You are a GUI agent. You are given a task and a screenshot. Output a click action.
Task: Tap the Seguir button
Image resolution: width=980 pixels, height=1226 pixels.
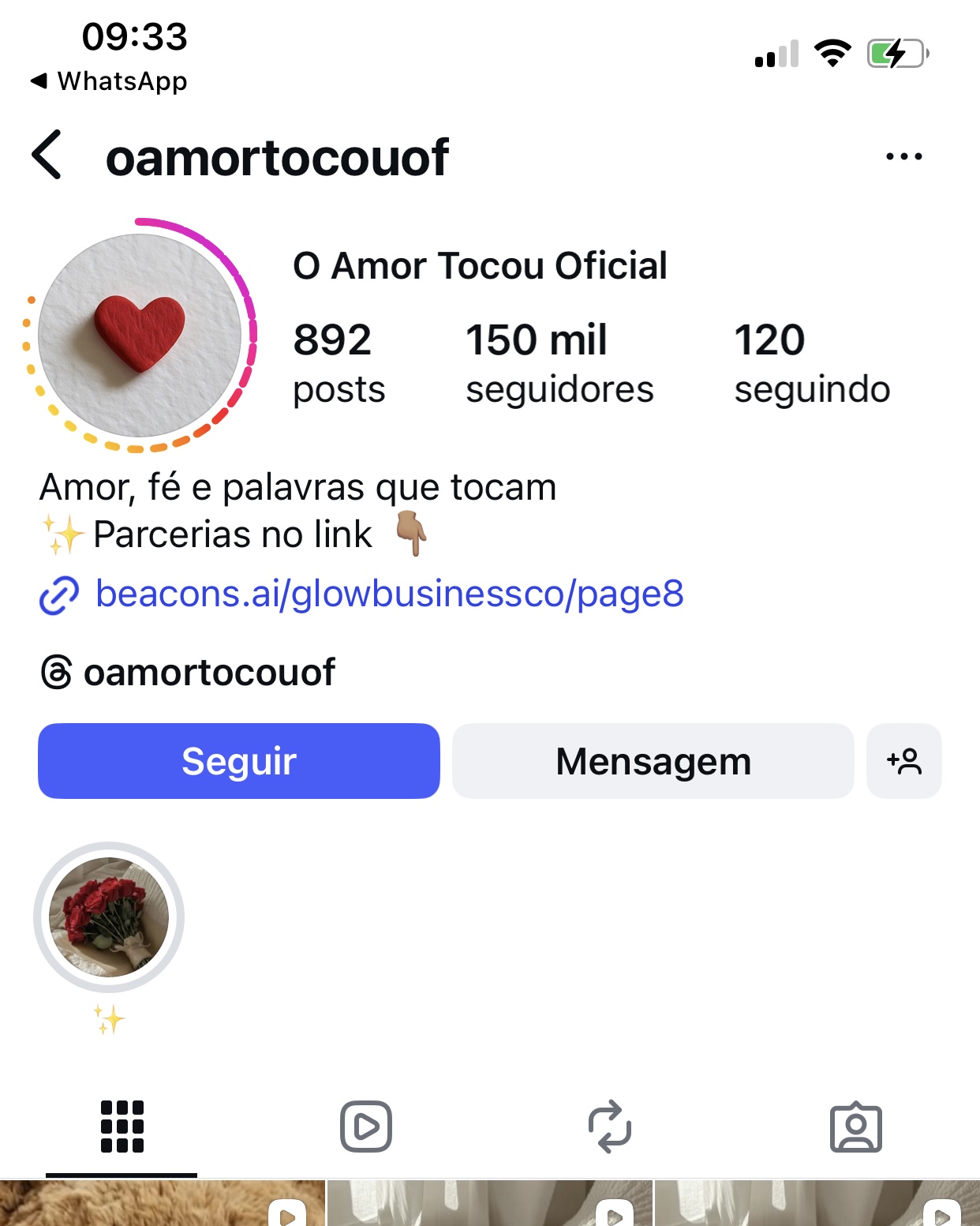[238, 760]
